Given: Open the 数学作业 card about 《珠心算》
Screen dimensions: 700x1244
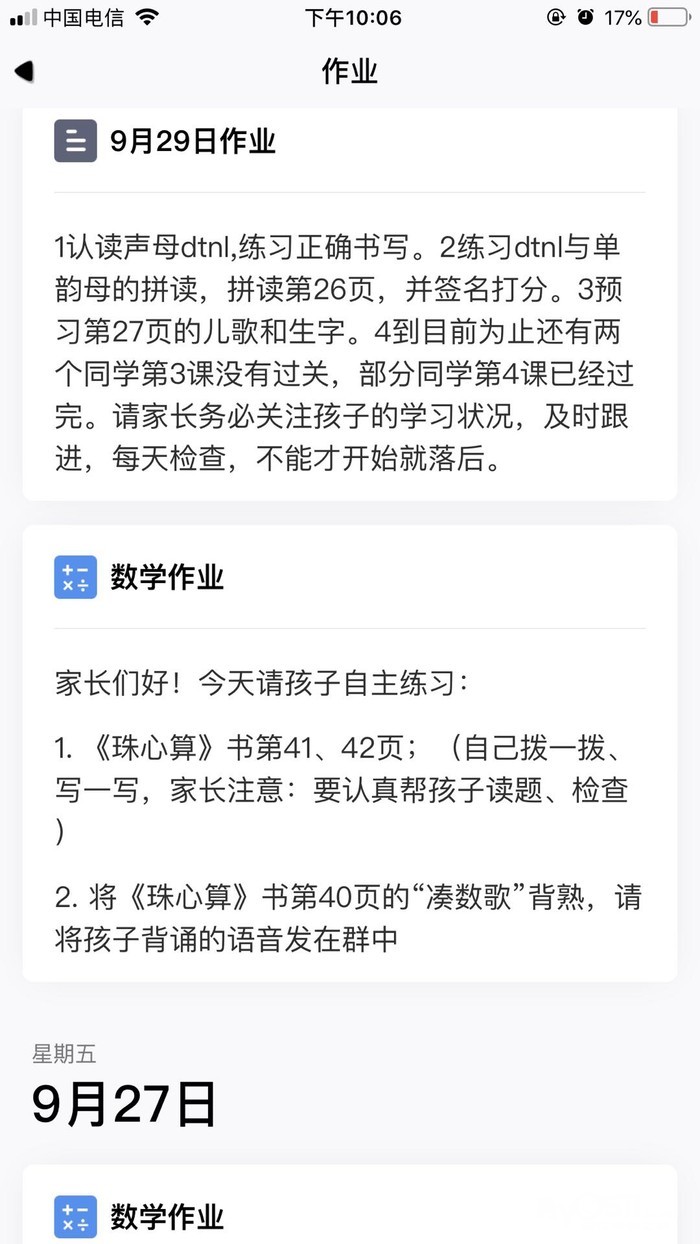Looking at the screenshot, I should (x=168, y=577).
